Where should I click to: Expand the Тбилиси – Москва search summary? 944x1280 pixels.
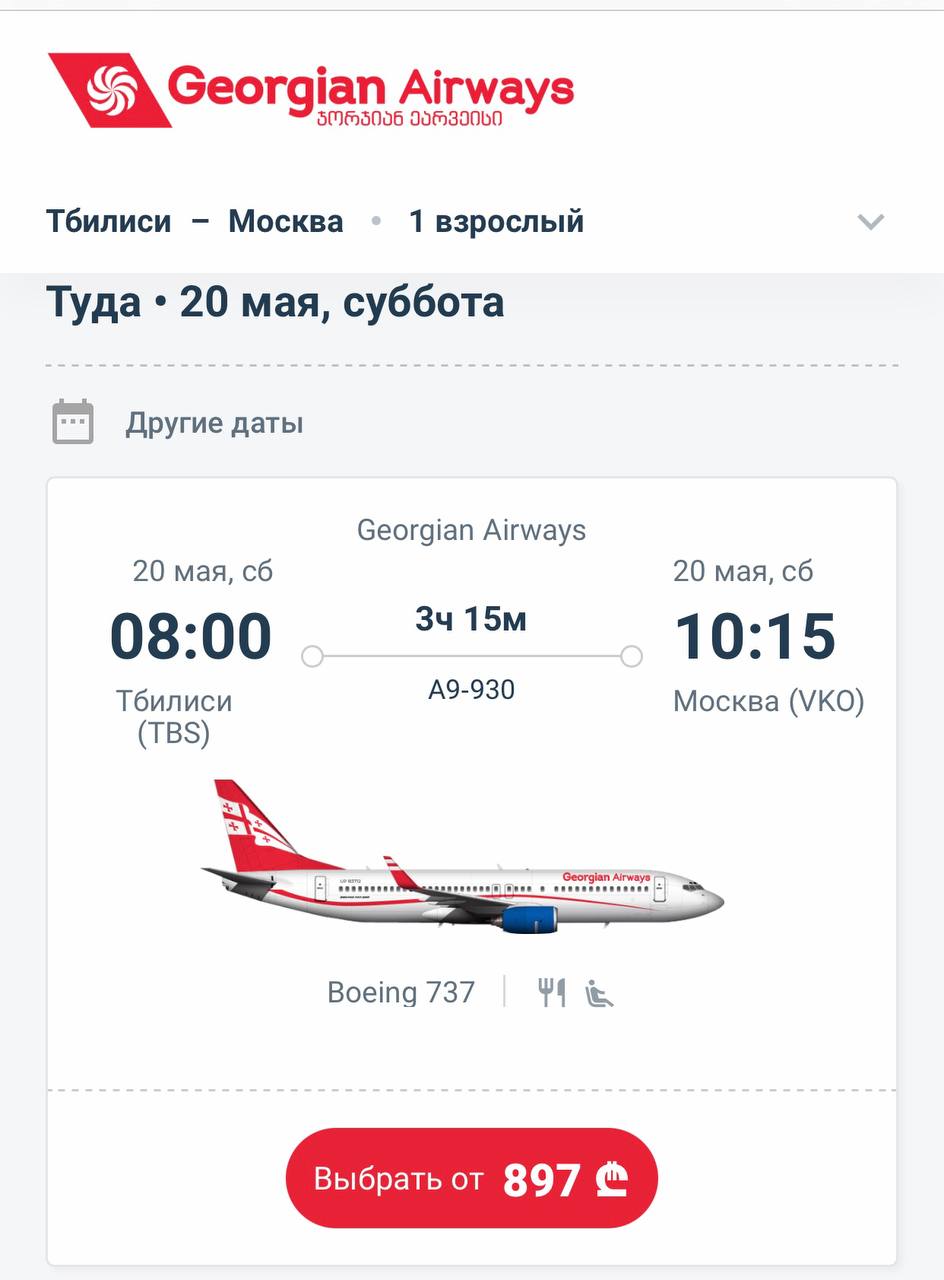870,222
